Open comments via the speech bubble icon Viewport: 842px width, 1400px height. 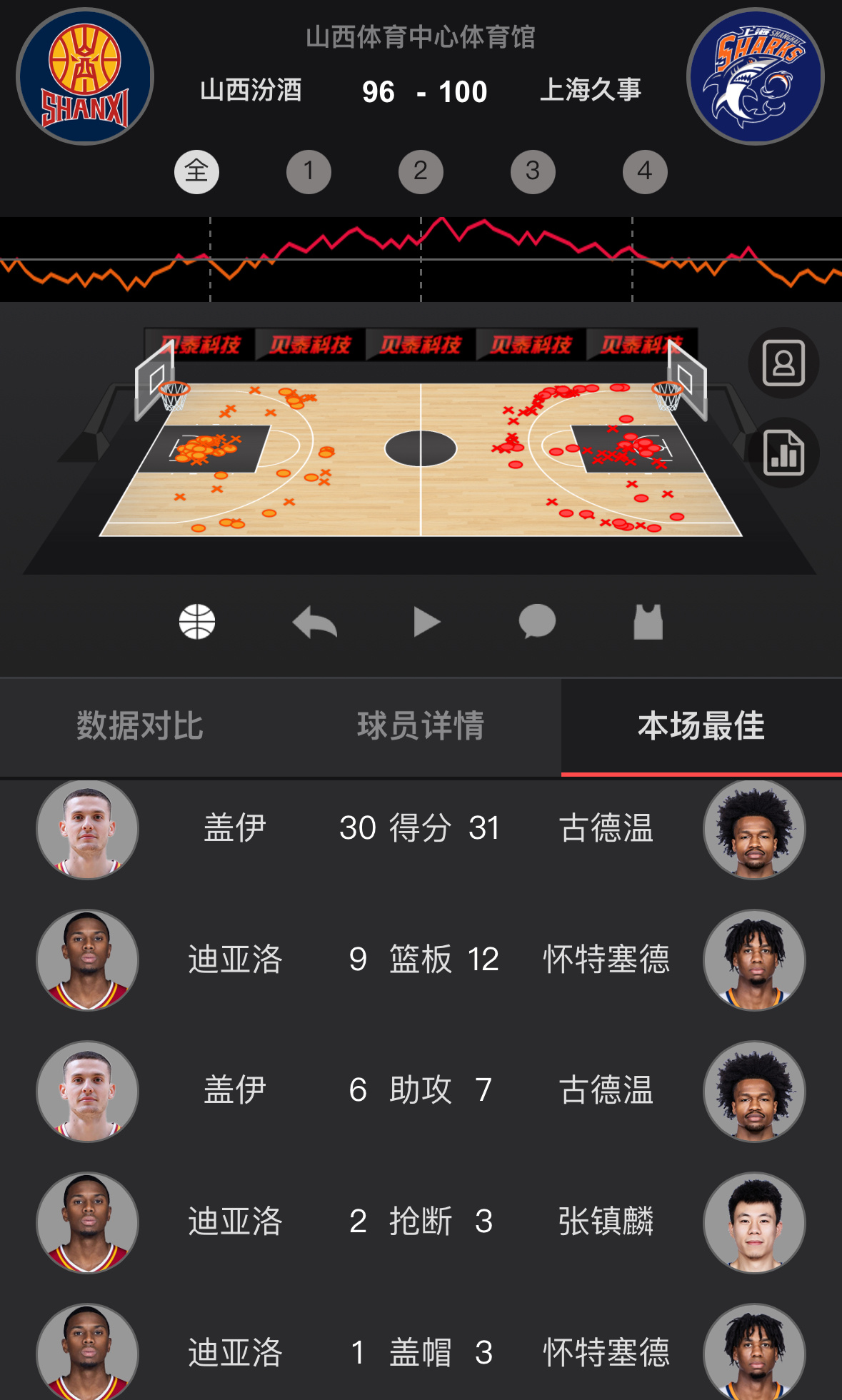click(538, 622)
